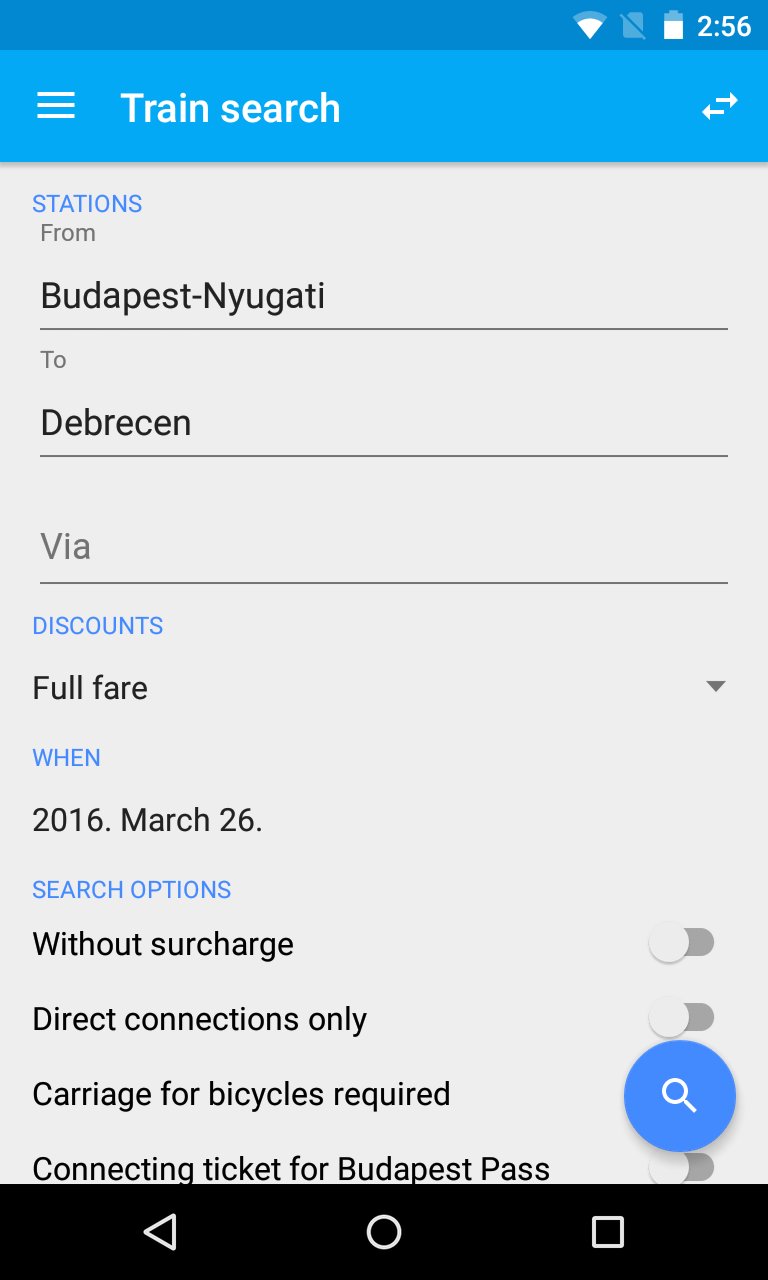Toggle Connecting ticket for Budapest Pass
Viewport: 768px width, 1280px height.
click(682, 1166)
